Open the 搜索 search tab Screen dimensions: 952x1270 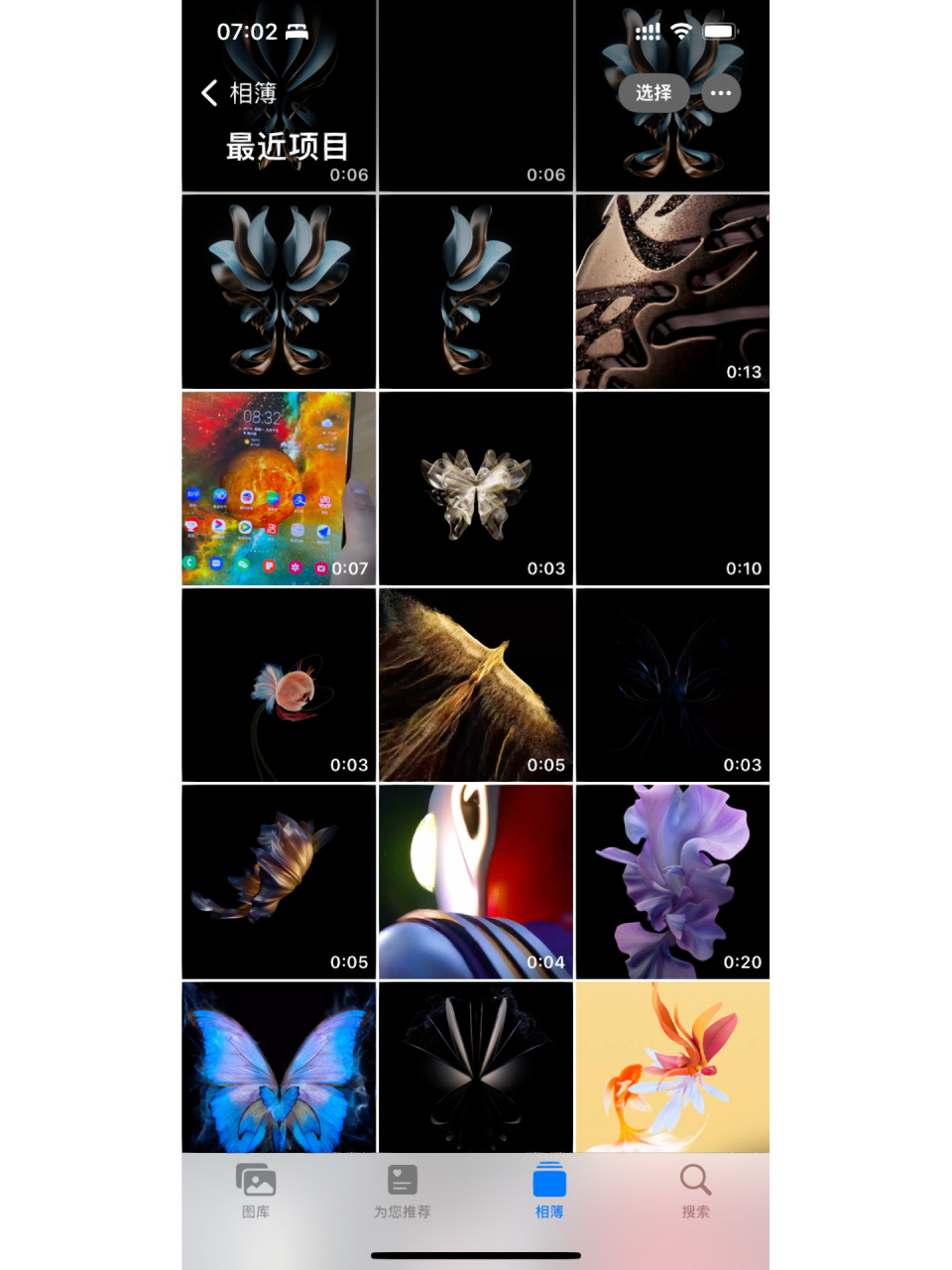point(695,1190)
